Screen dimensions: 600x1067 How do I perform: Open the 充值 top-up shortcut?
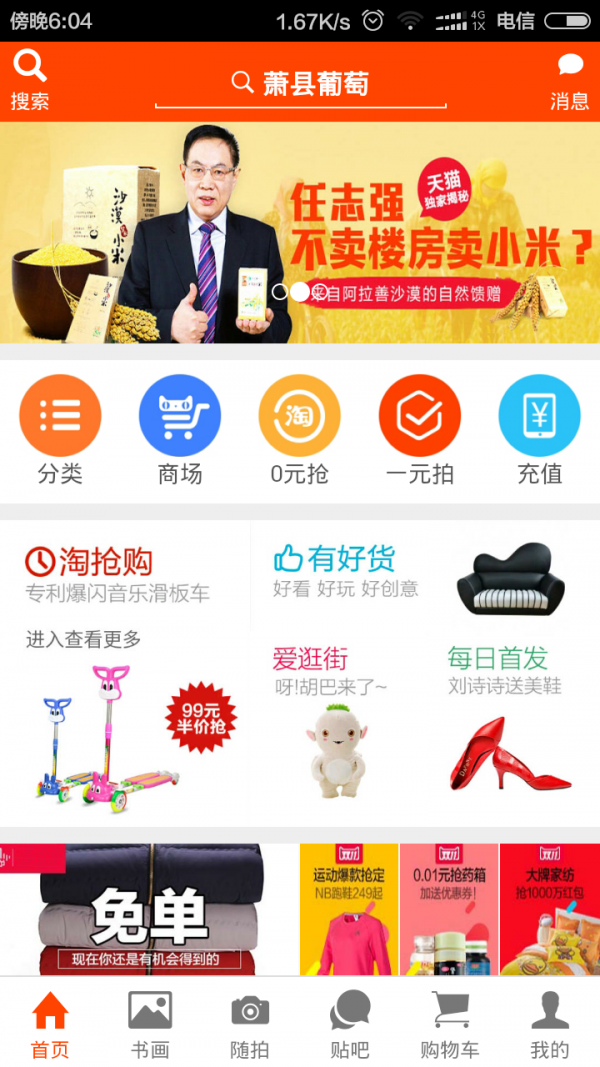(x=539, y=430)
